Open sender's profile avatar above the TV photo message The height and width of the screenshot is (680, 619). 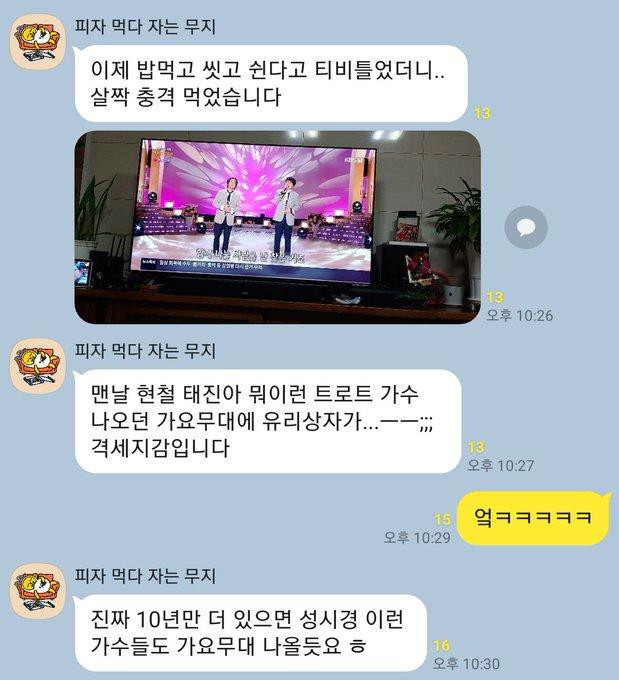pos(38,41)
